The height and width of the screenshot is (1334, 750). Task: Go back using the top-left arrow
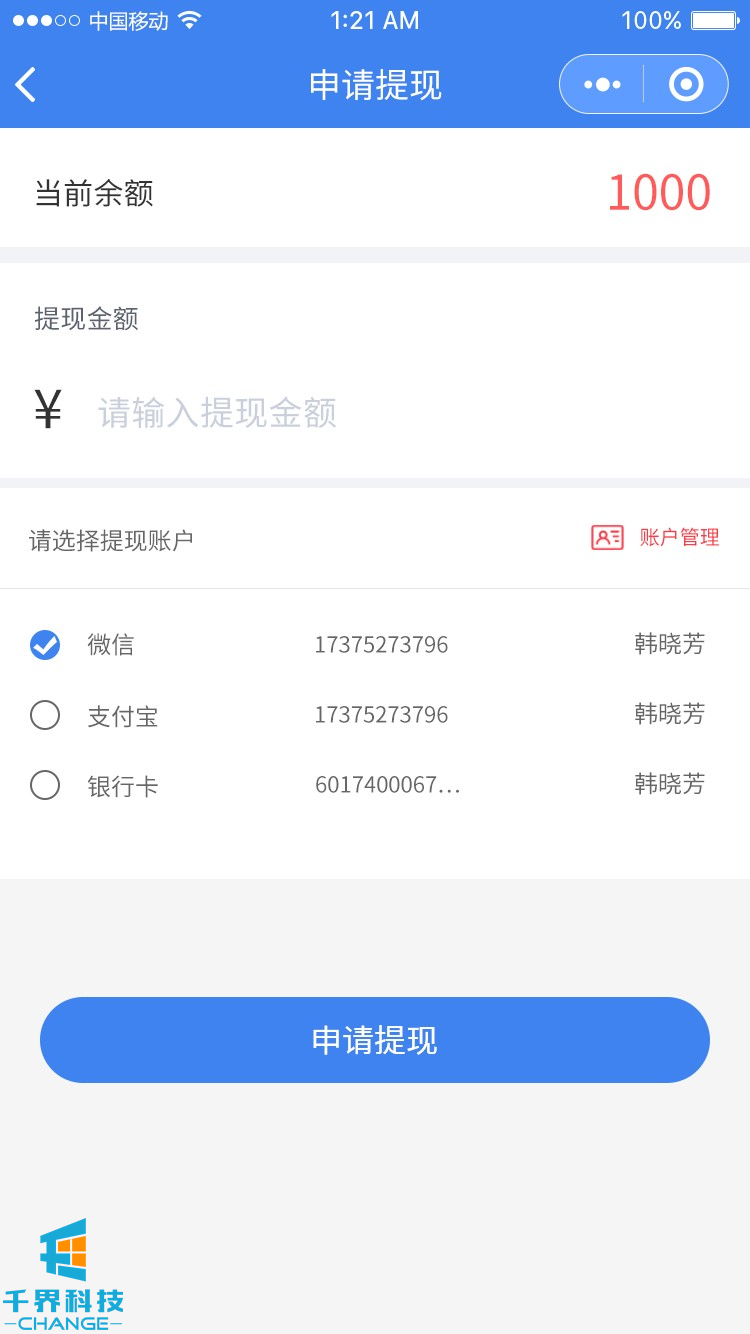point(26,85)
